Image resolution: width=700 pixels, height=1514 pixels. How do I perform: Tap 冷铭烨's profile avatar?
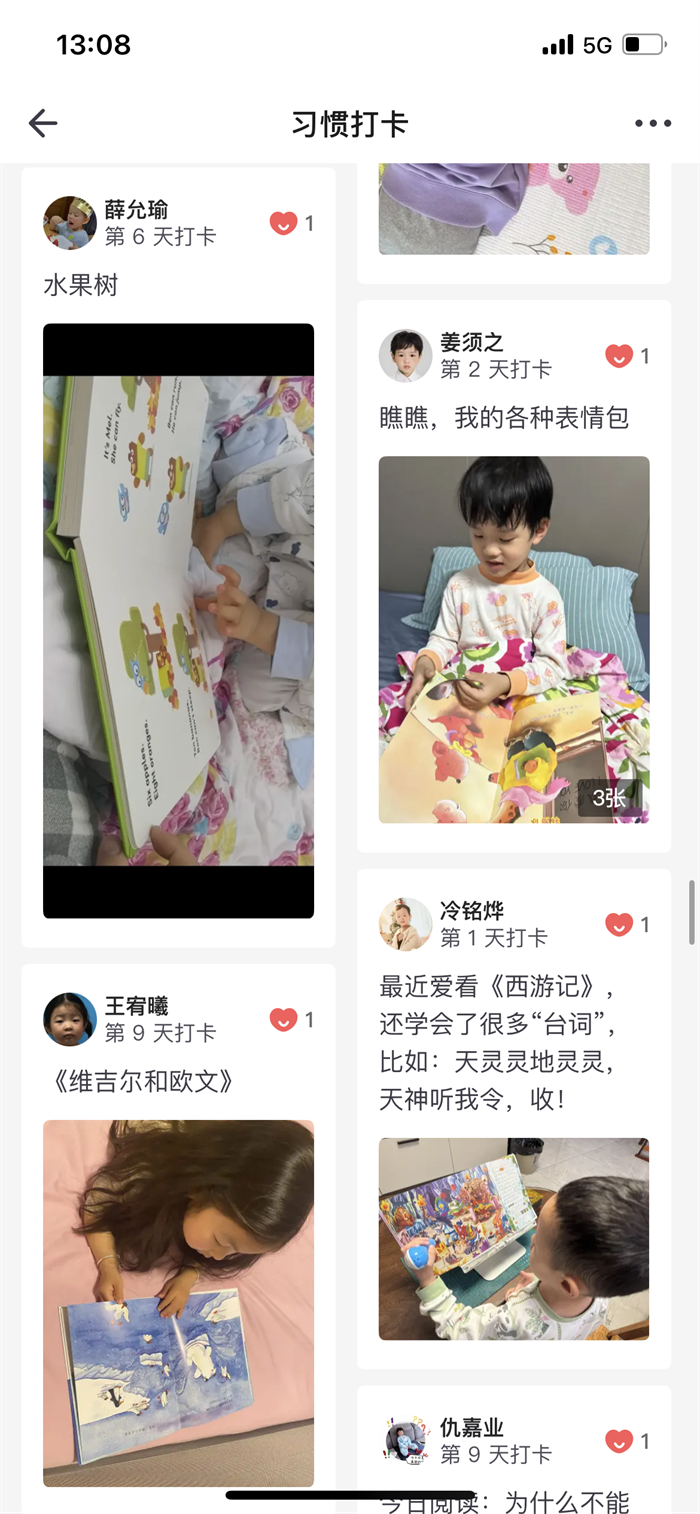405,924
